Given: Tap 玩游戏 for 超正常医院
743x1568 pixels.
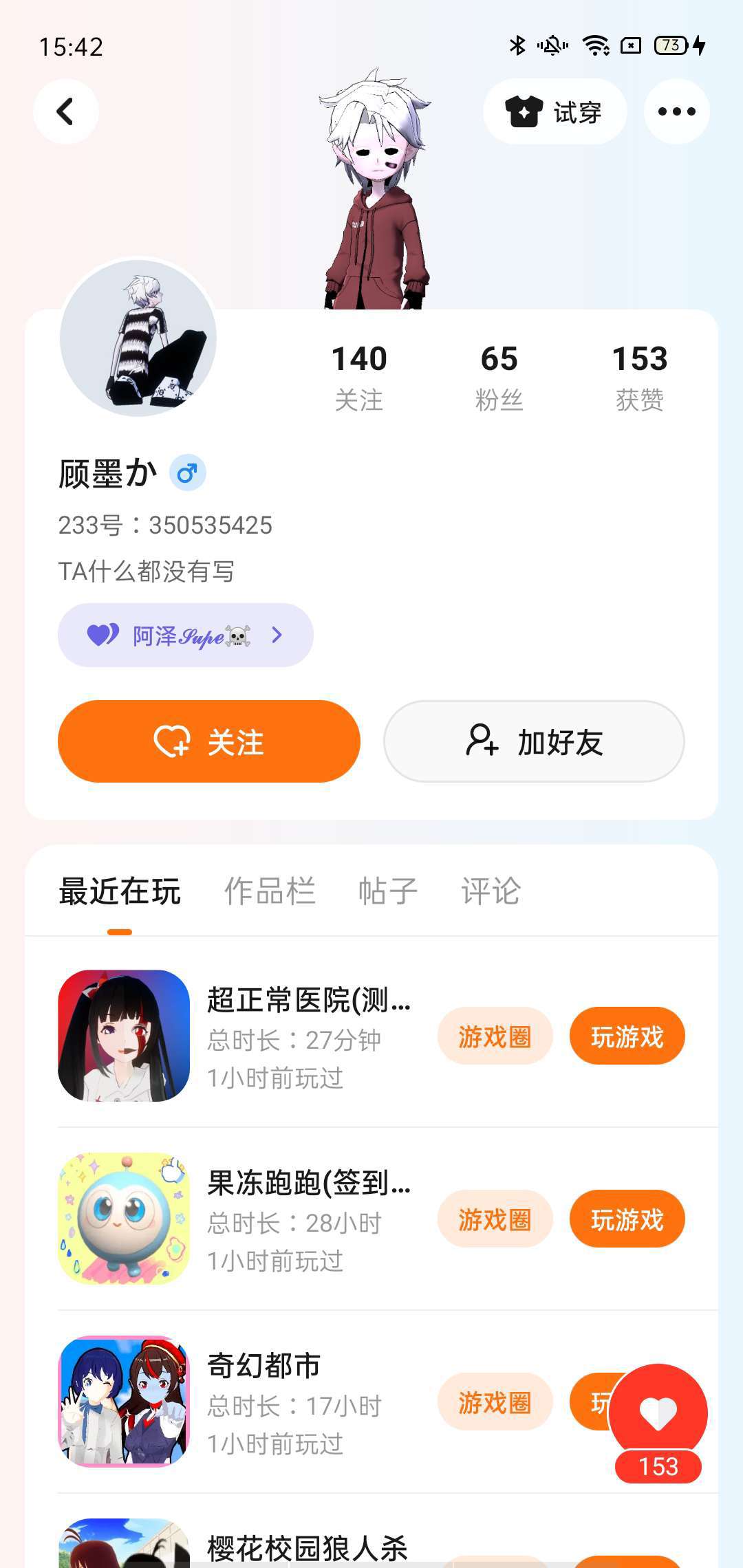Looking at the screenshot, I should tap(627, 1036).
